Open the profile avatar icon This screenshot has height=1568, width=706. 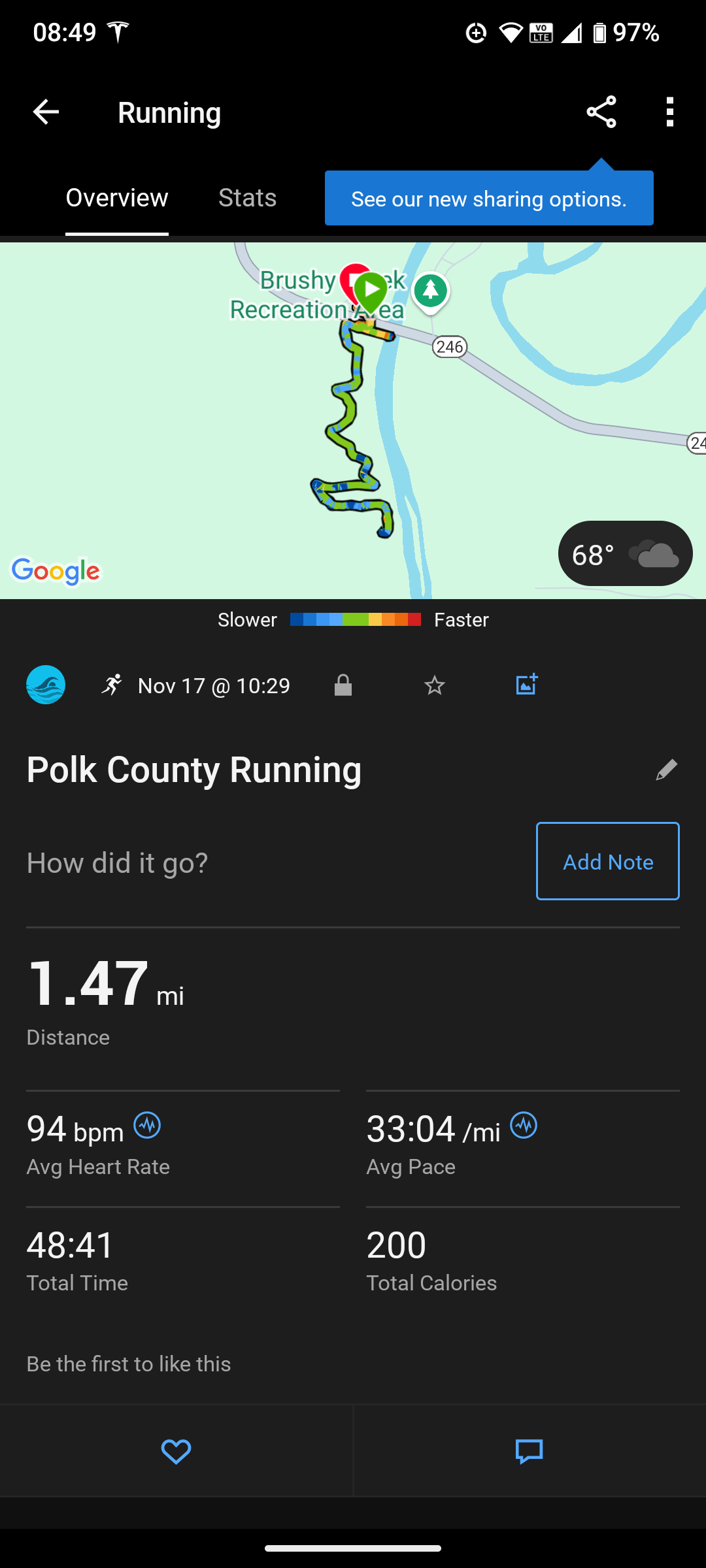click(x=46, y=685)
